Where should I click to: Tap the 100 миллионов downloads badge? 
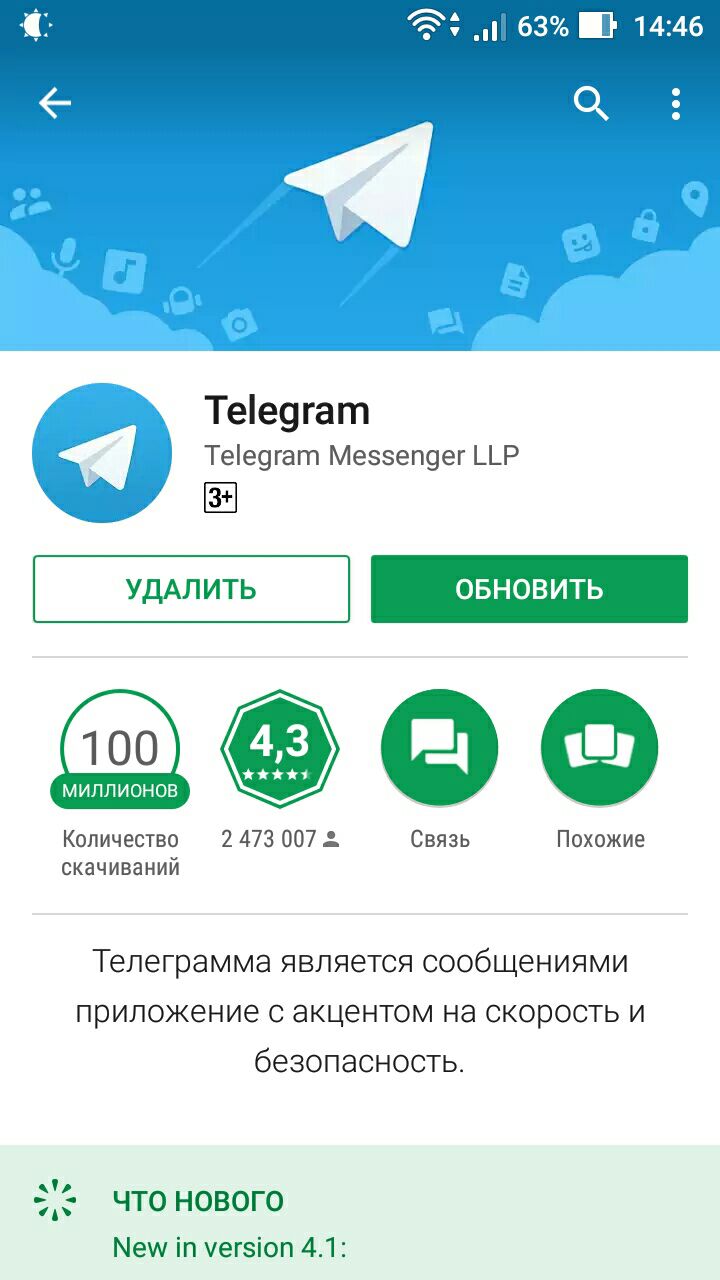pos(120,748)
